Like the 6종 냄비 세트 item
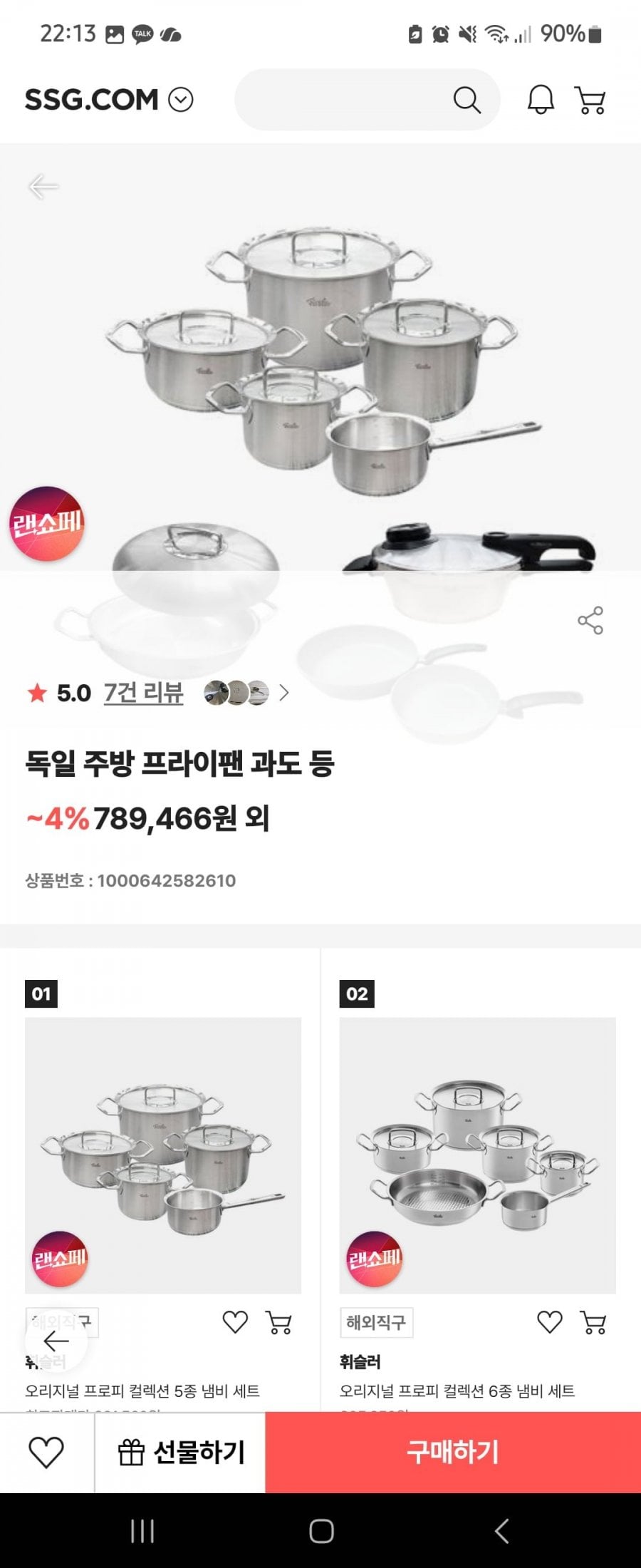 (x=549, y=1322)
